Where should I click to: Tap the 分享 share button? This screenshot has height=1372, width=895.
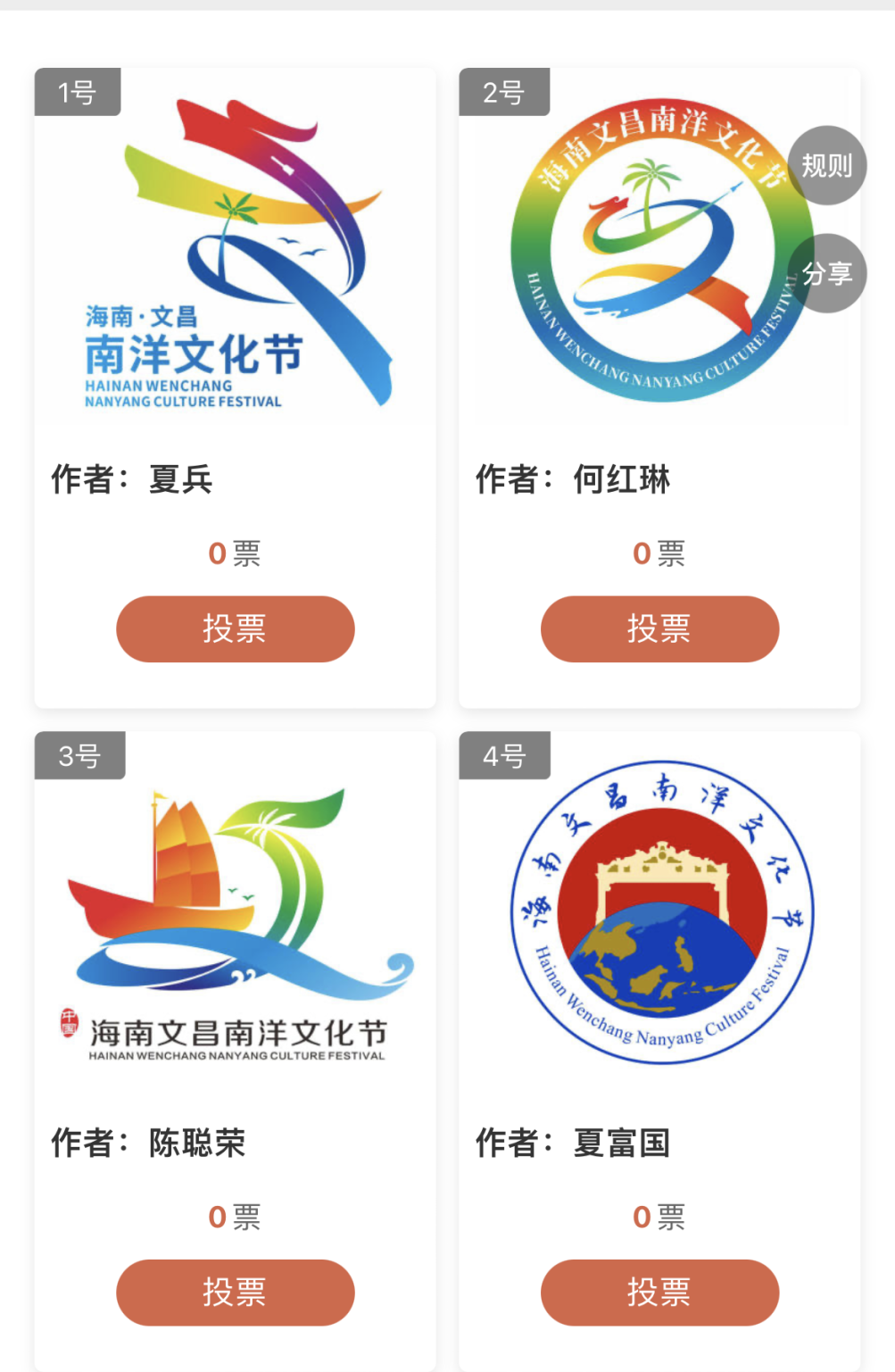(827, 274)
